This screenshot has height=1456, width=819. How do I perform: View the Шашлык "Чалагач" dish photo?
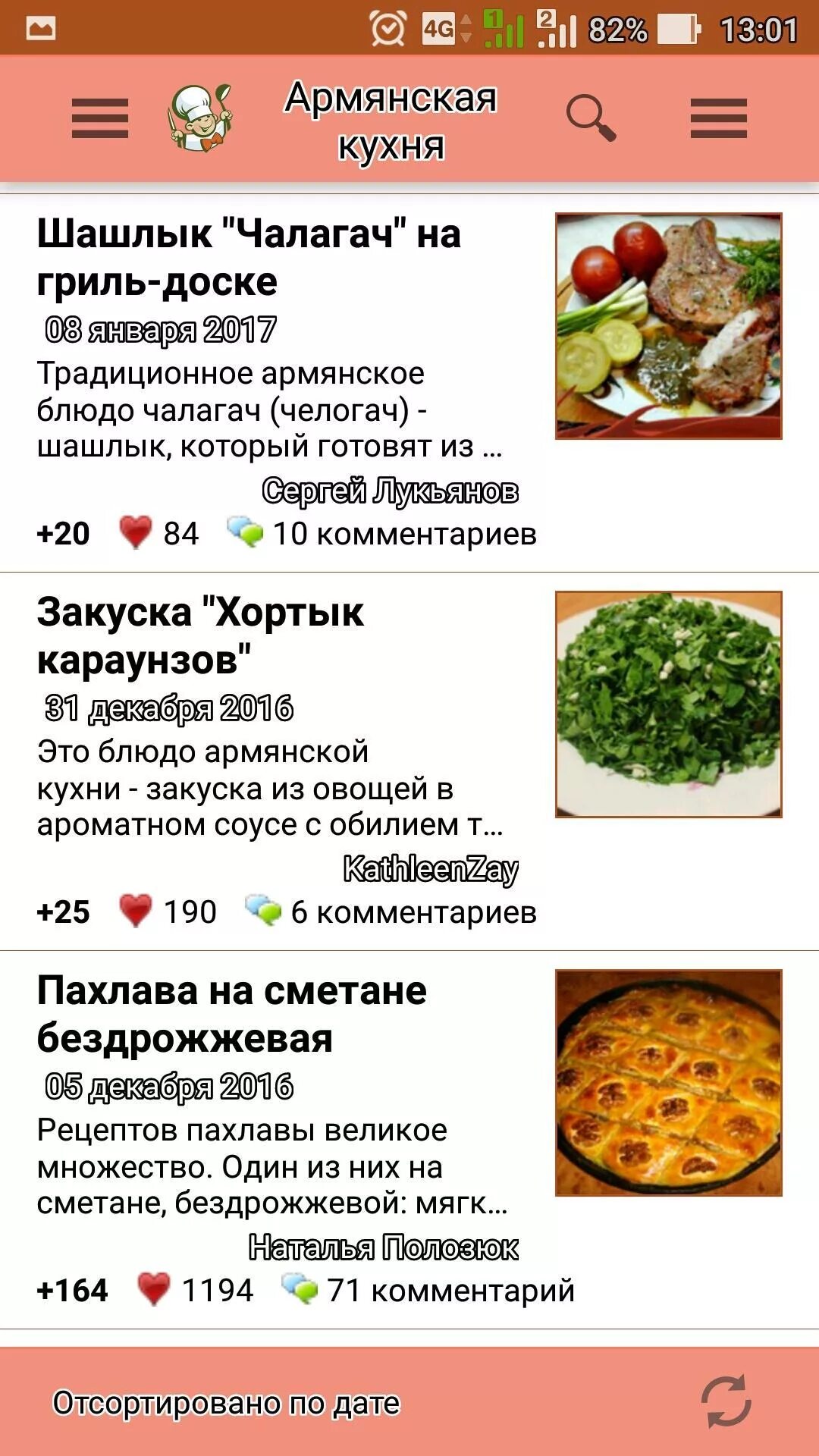(x=668, y=326)
